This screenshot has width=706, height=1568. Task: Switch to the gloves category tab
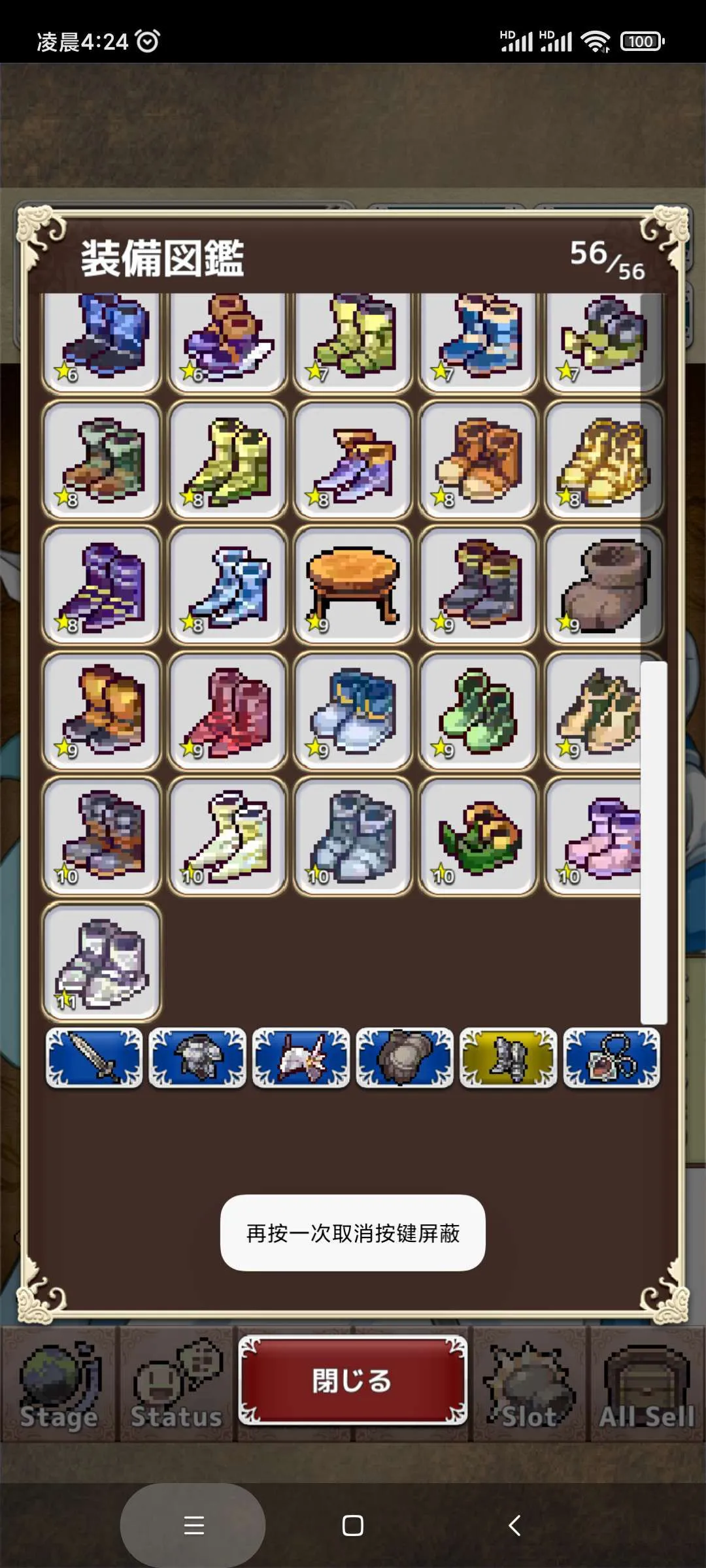404,1057
